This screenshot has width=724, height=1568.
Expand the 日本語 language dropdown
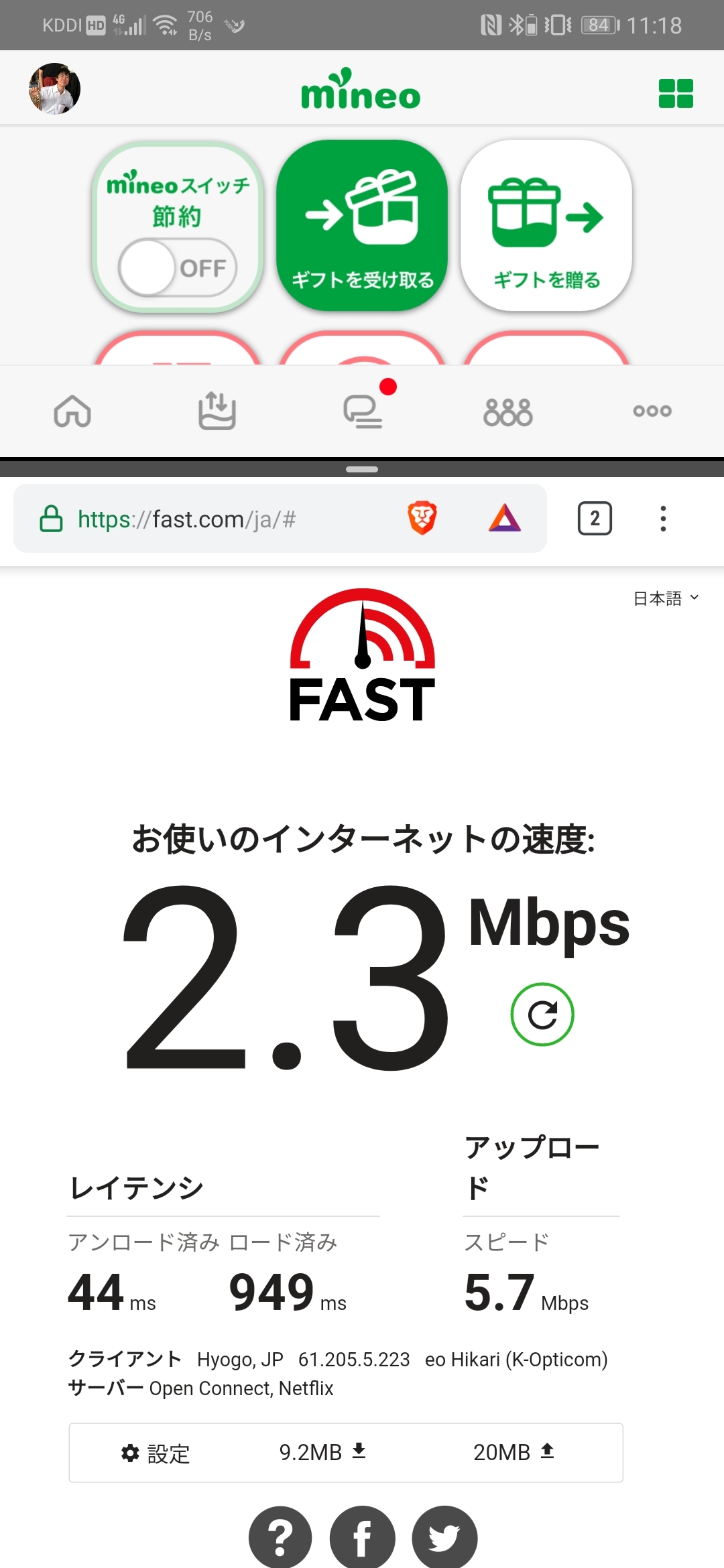coord(666,598)
